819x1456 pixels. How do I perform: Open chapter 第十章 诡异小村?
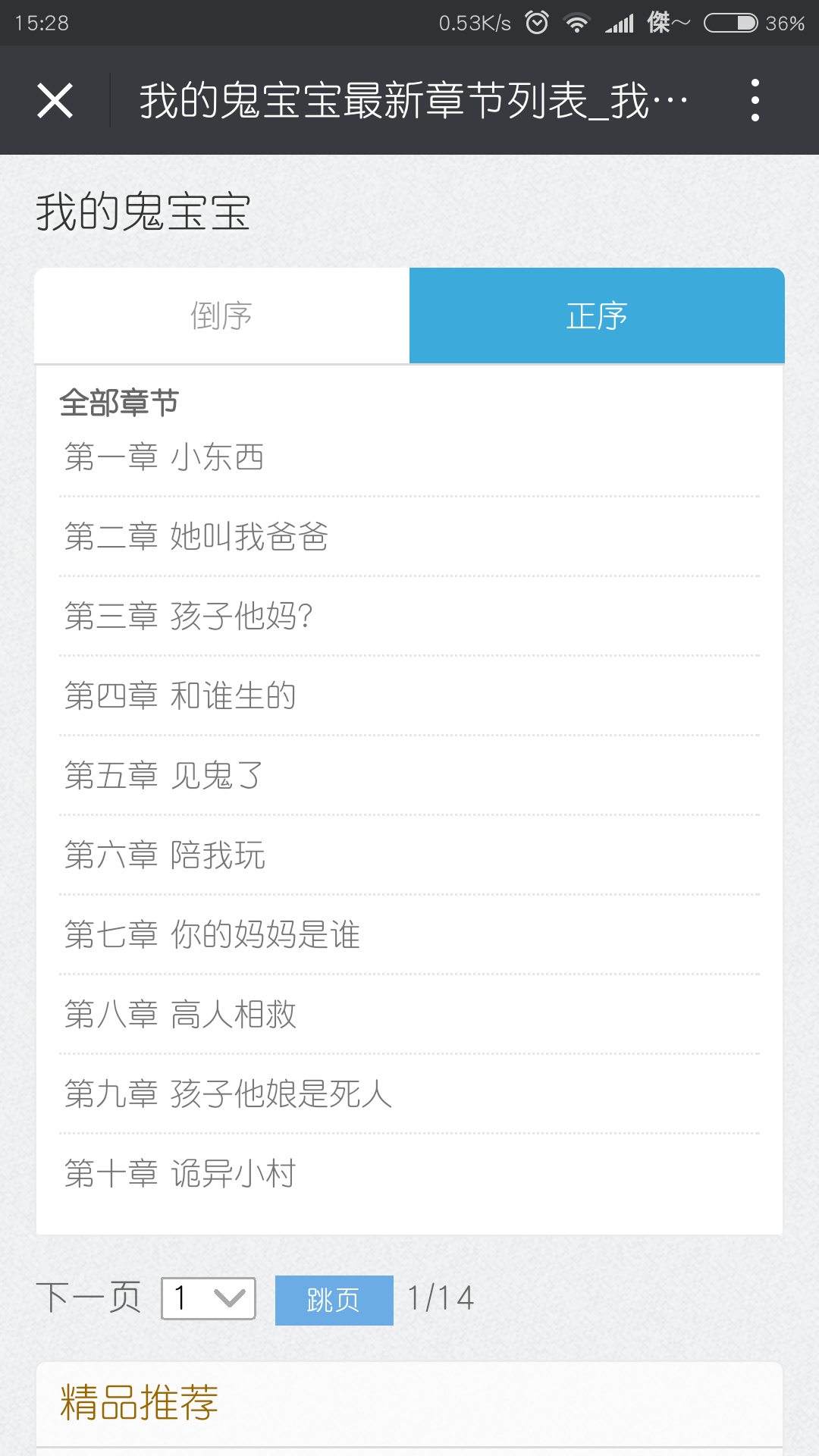click(180, 1174)
